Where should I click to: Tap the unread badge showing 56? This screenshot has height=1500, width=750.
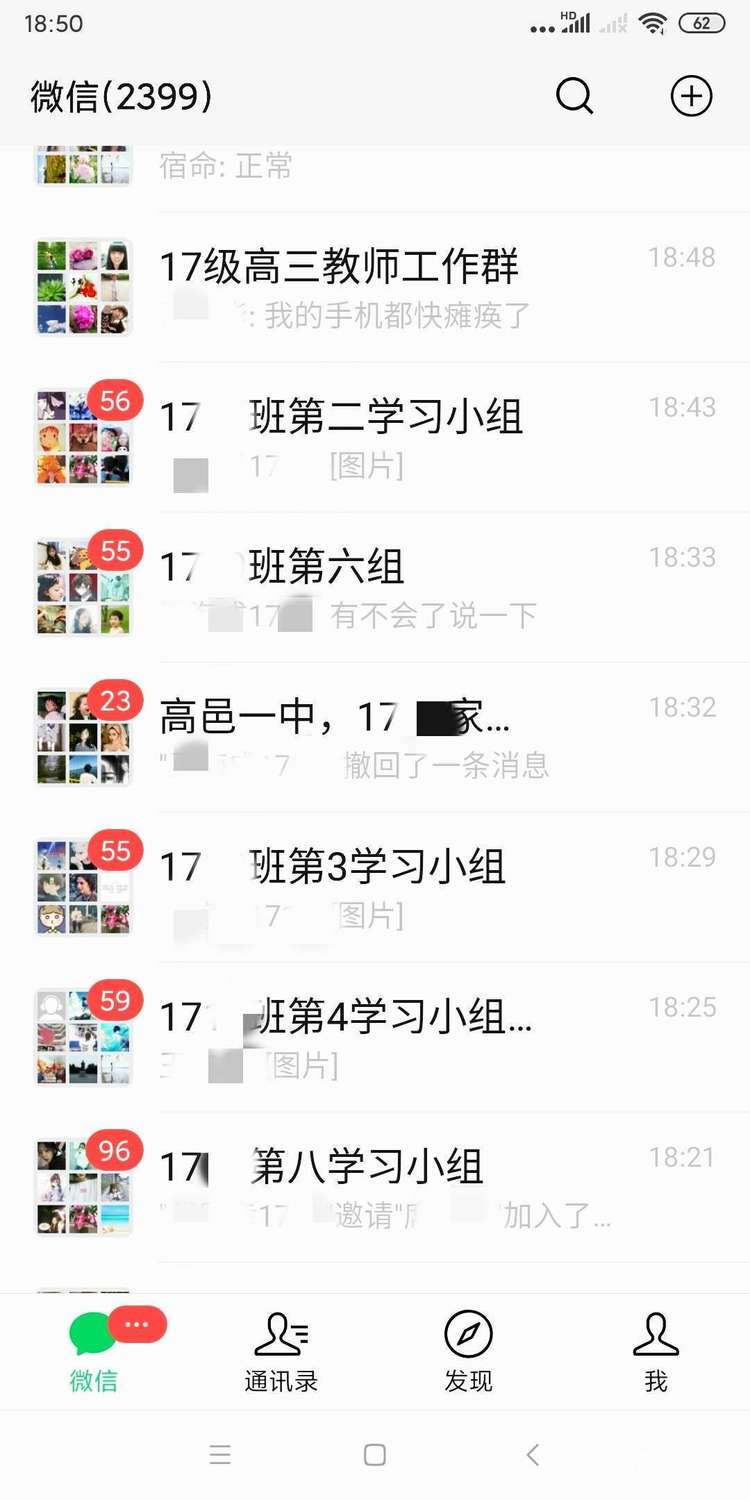tap(114, 401)
